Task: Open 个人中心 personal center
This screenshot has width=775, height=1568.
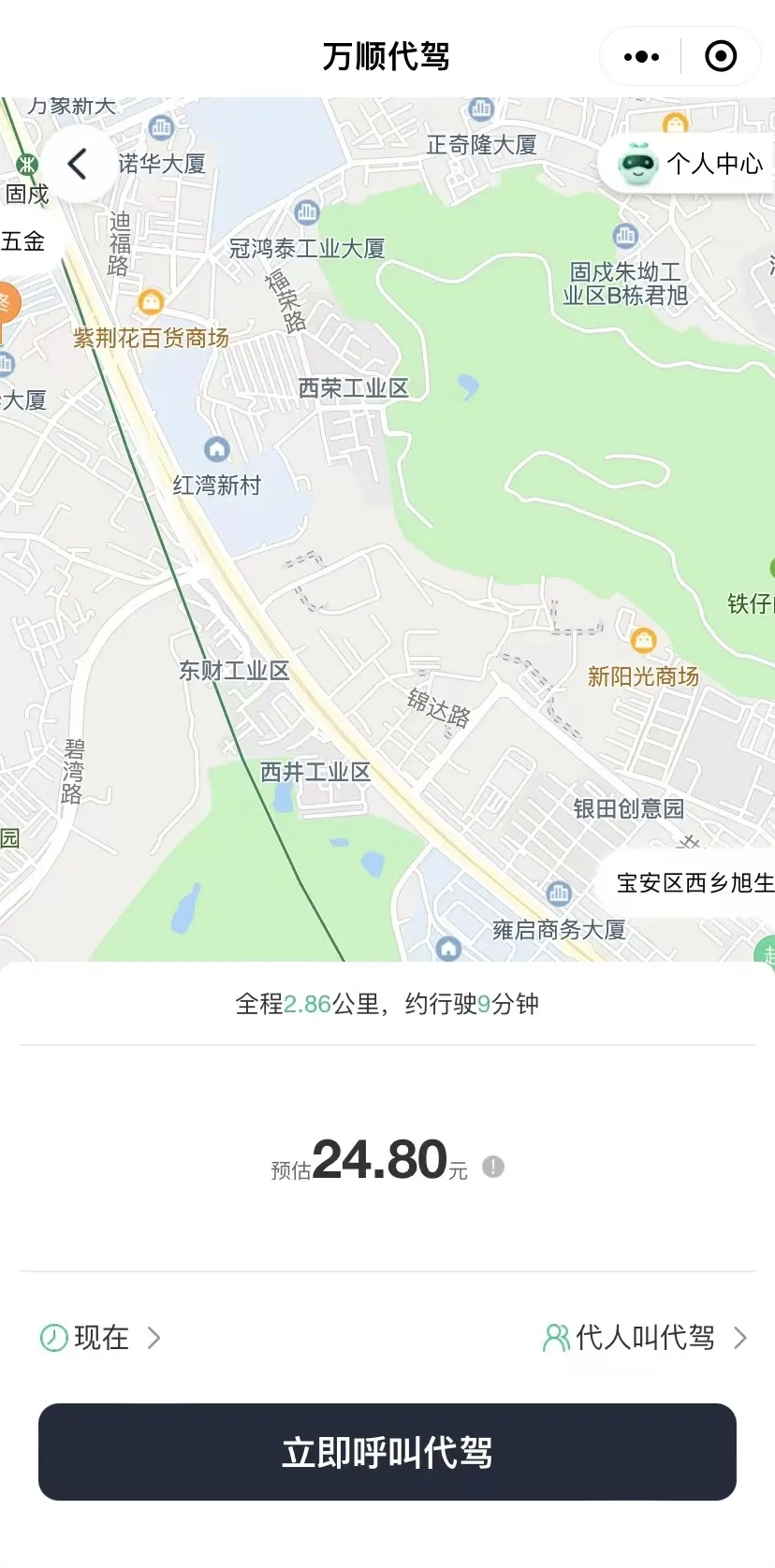Action: click(x=693, y=165)
